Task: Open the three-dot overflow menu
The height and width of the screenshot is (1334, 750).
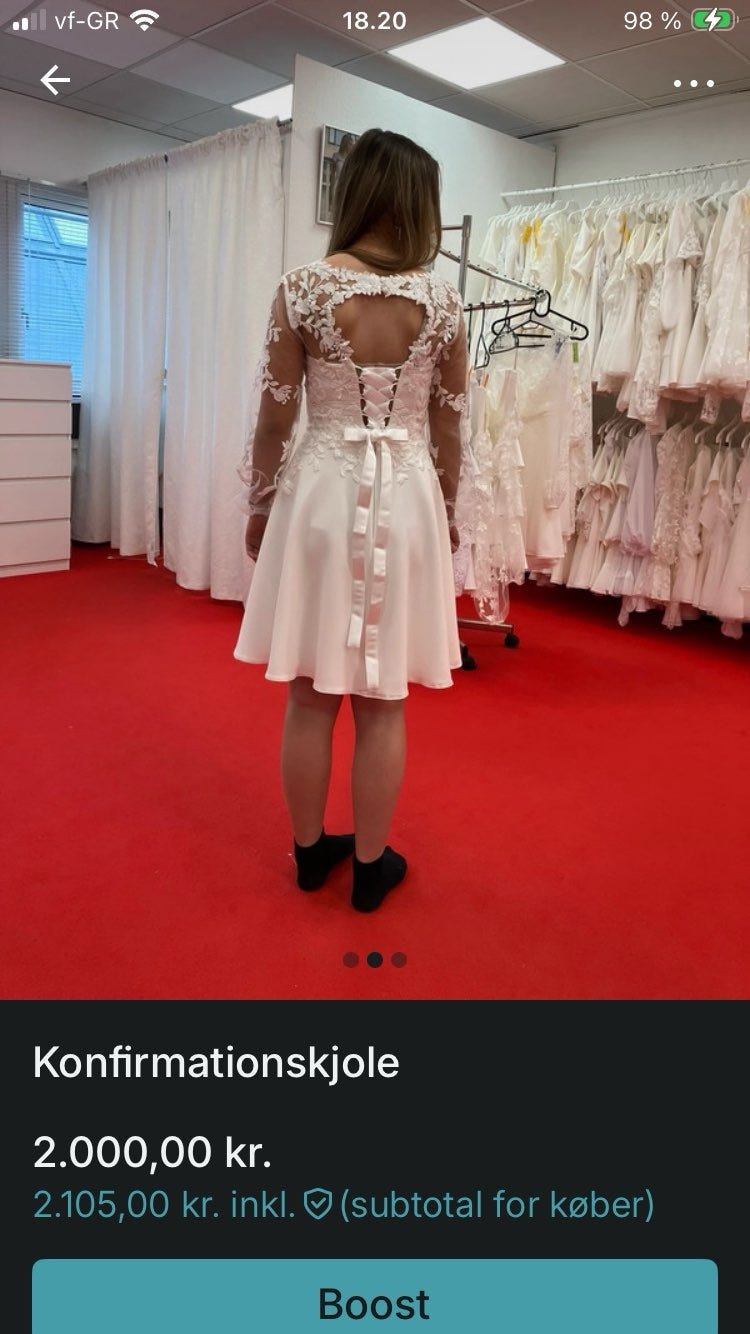Action: [694, 83]
